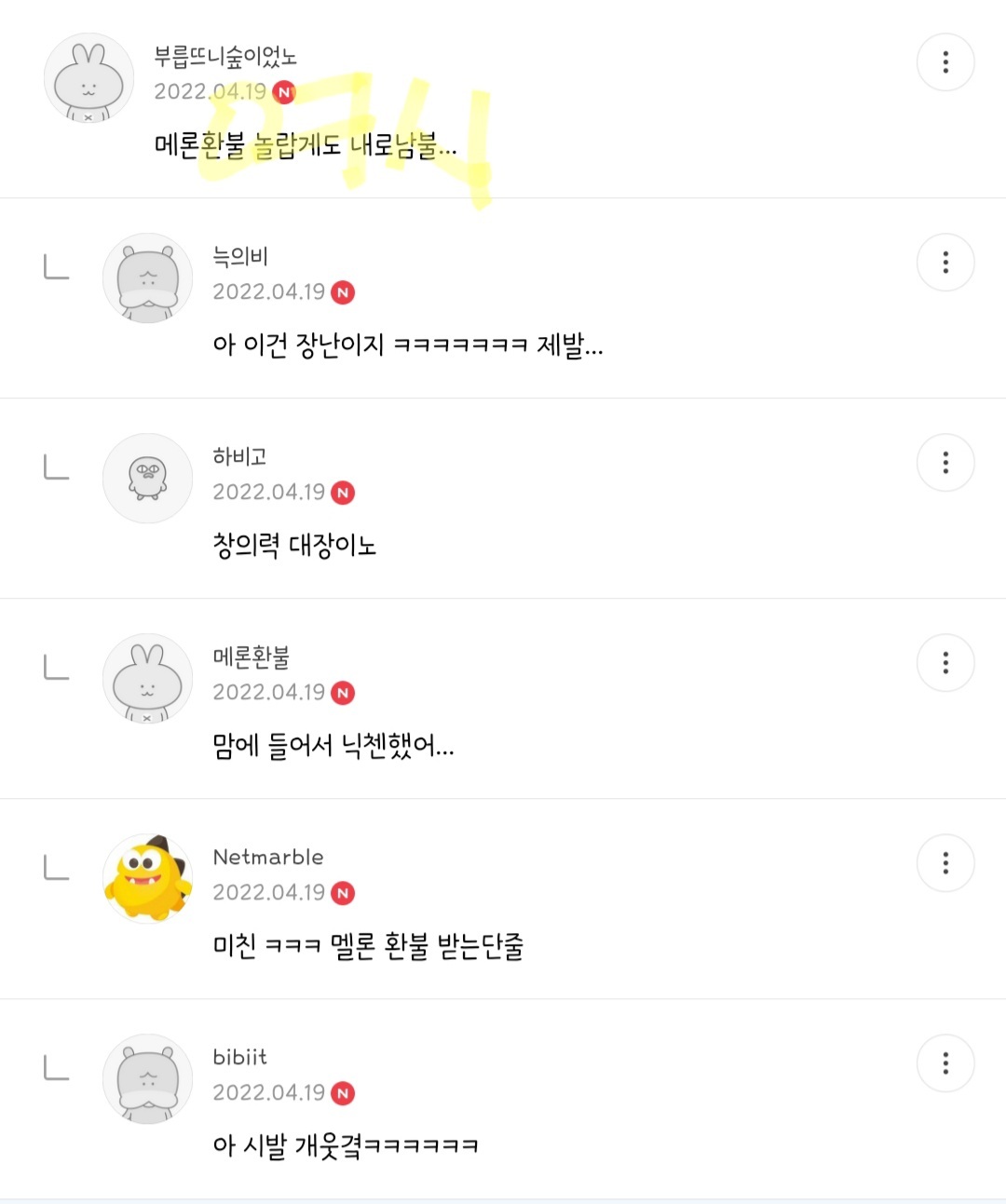
Task: Open the options menu on 부릅뜨니숲이었노's comment
Action: 945,62
